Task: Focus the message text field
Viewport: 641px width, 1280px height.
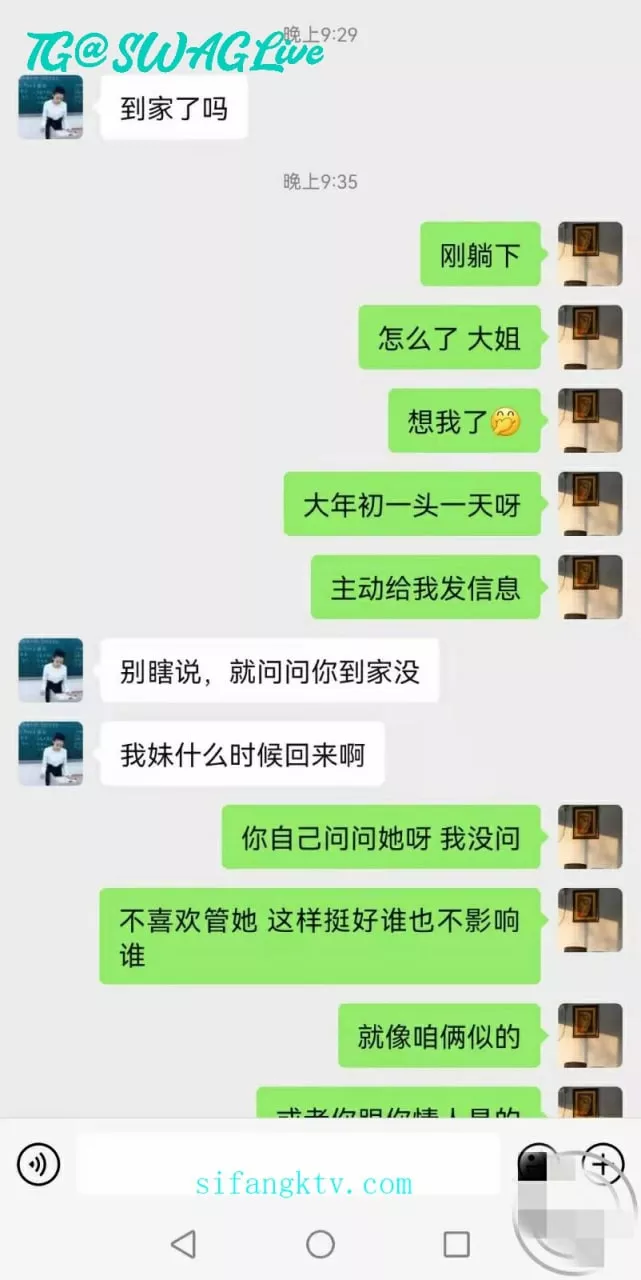Action: (x=288, y=1164)
